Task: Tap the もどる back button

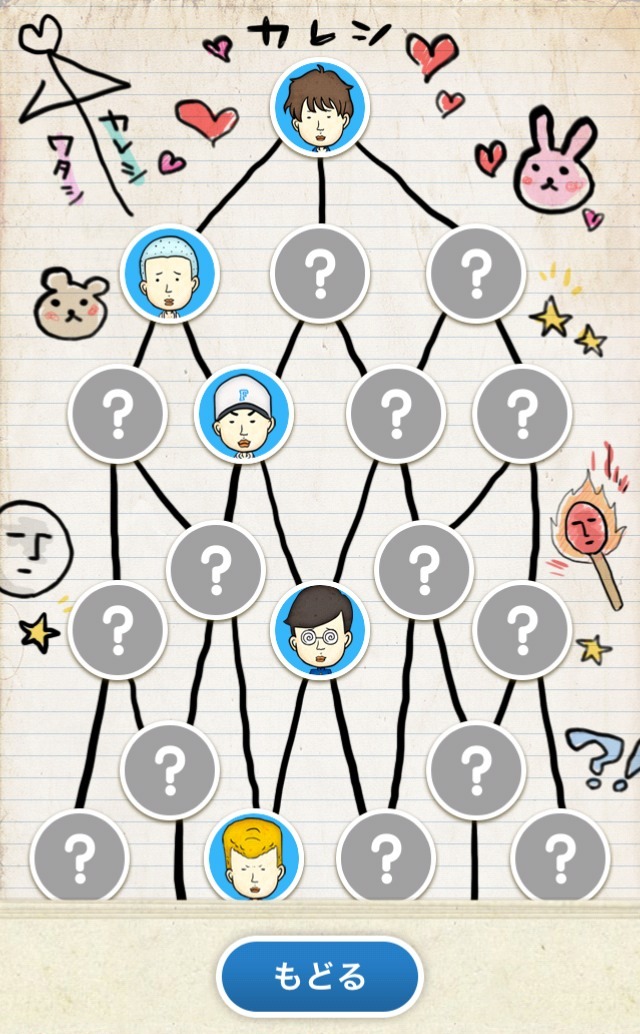Action: pyautogui.click(x=320, y=976)
